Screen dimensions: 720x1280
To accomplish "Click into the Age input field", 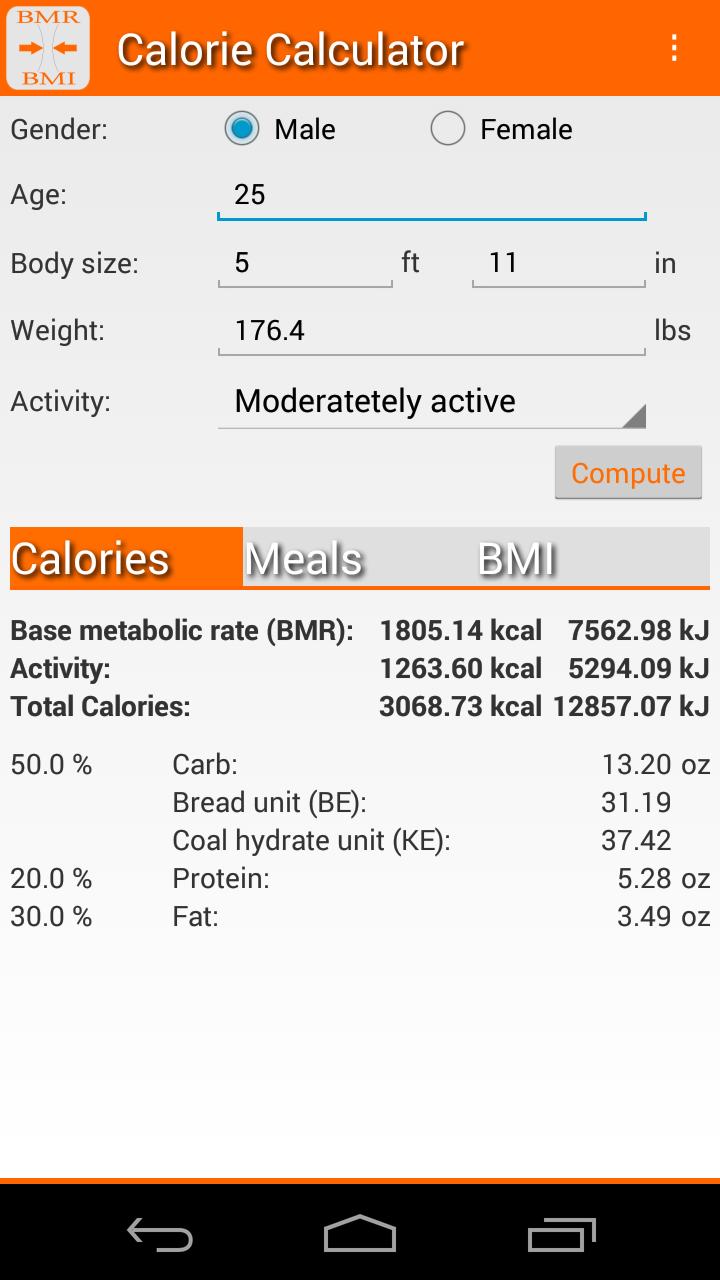I will click(x=430, y=195).
